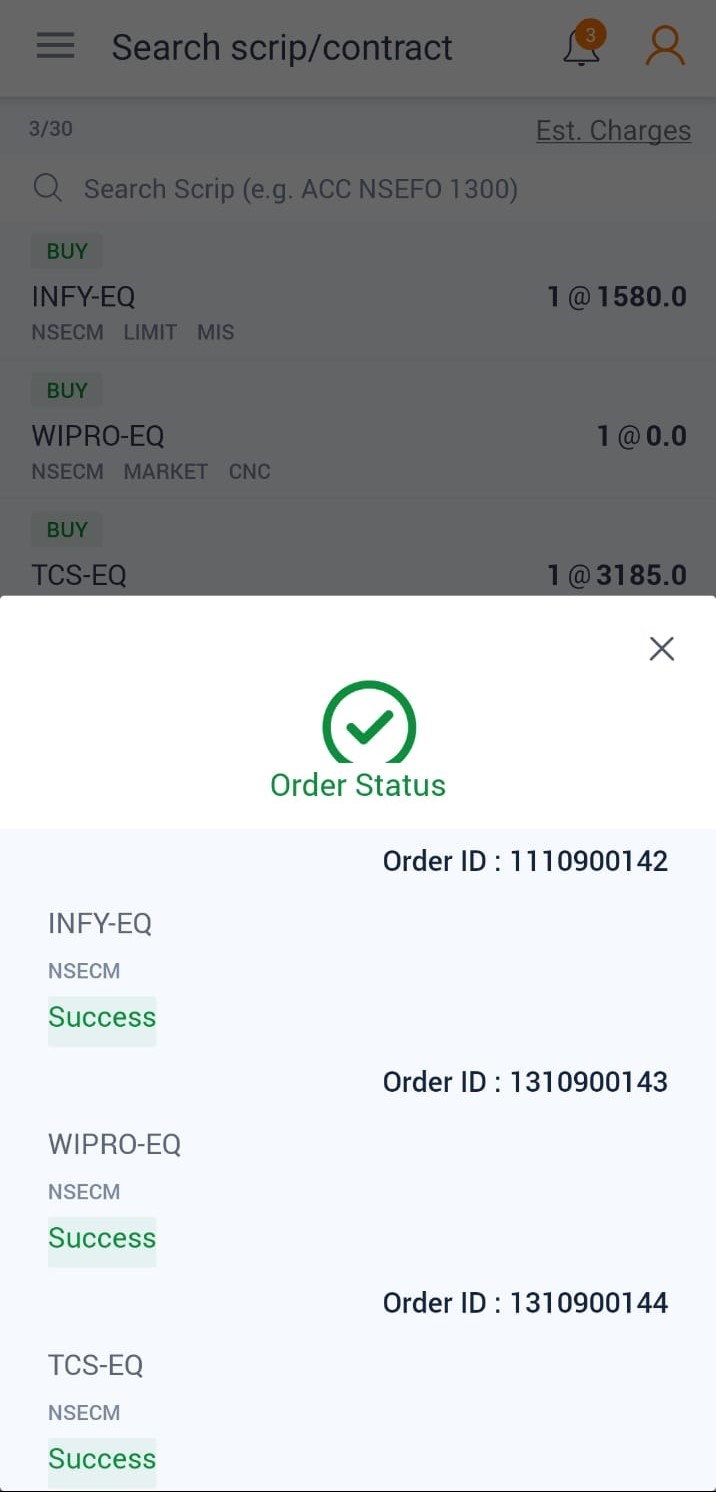Open the hamburger menu
716x1492 pixels.
click(55, 46)
